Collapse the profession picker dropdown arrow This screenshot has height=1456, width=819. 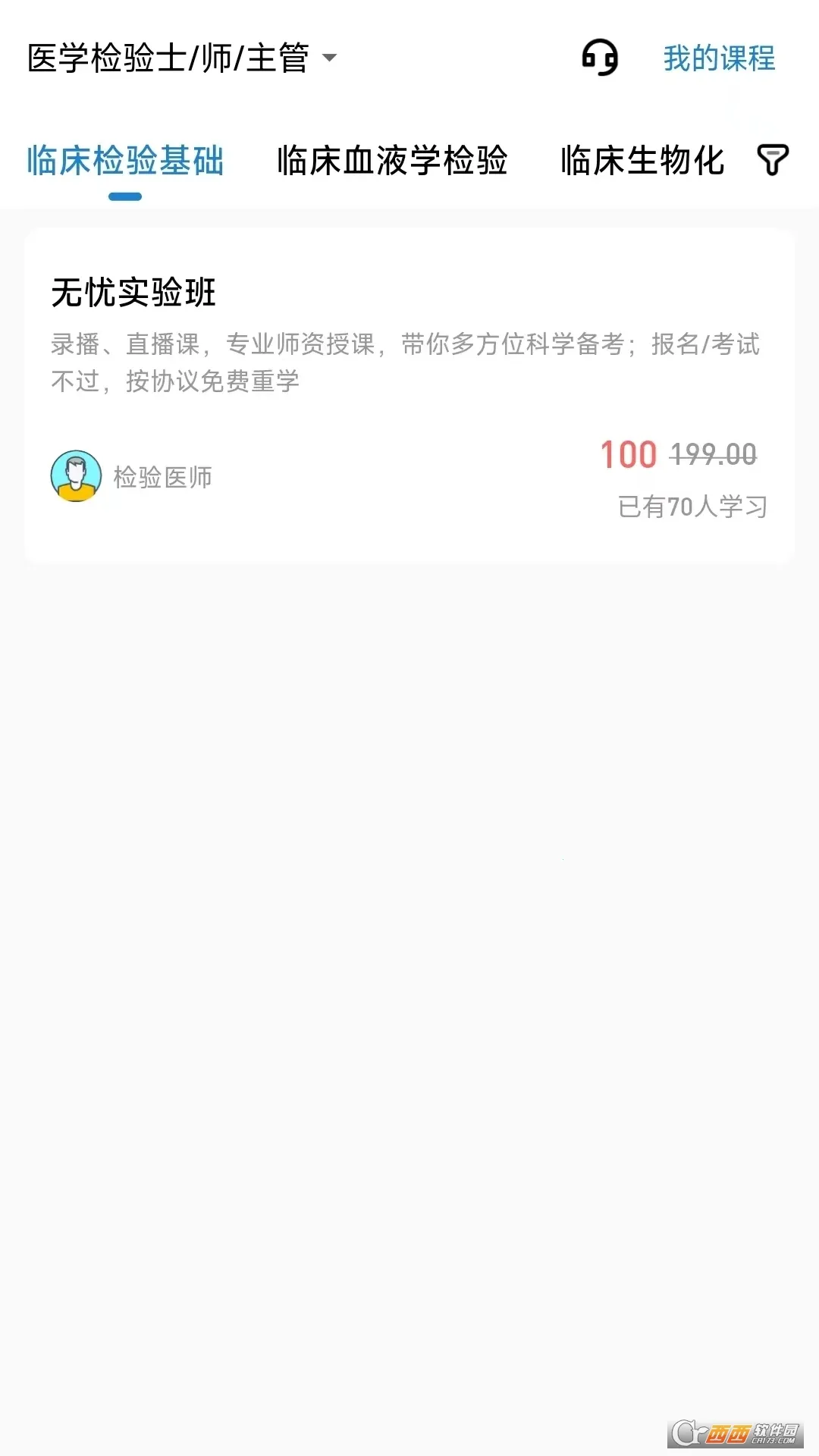(x=328, y=59)
